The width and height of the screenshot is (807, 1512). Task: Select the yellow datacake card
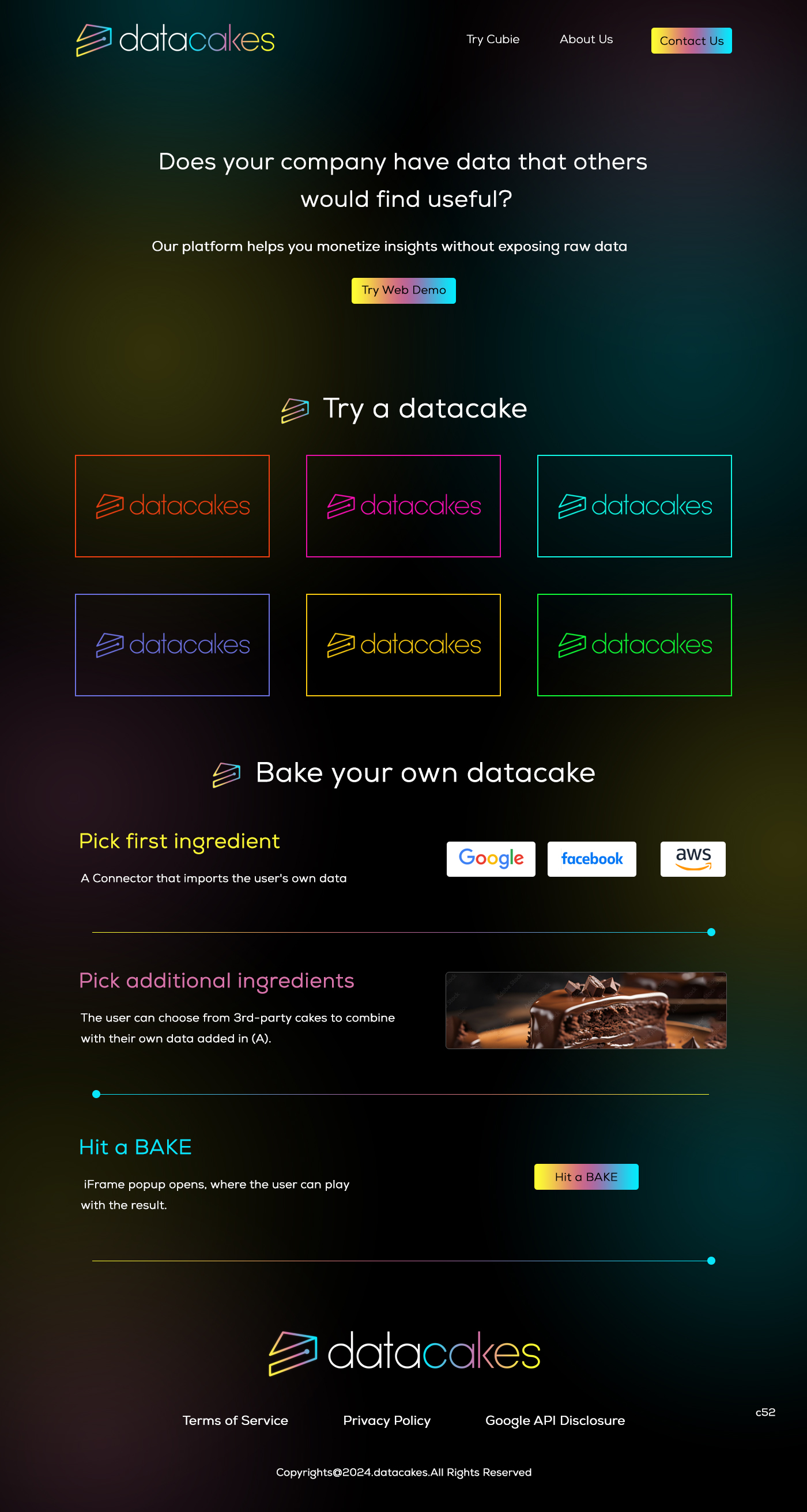403,644
